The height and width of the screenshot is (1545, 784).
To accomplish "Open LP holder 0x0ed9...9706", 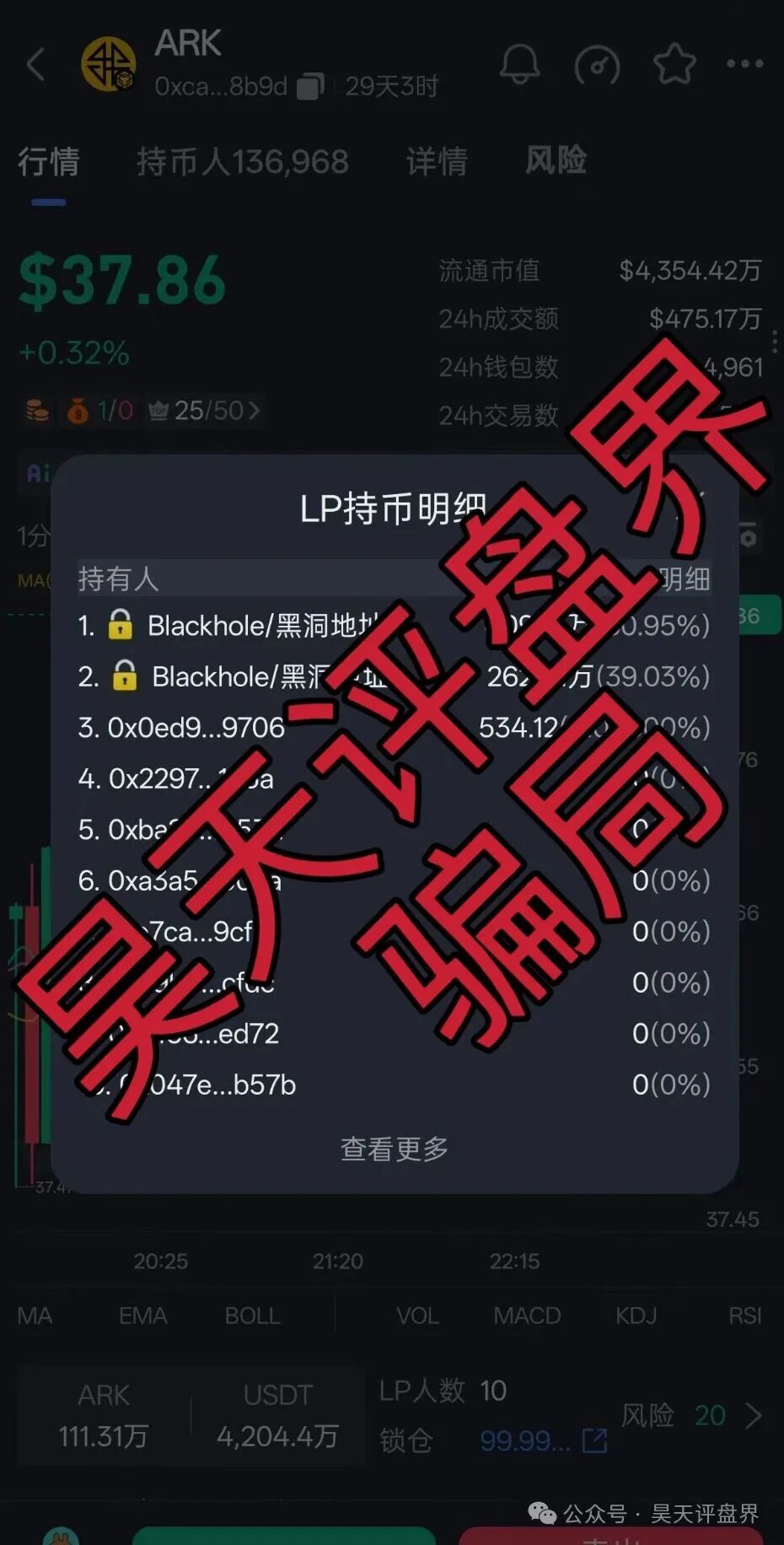I will (x=181, y=727).
